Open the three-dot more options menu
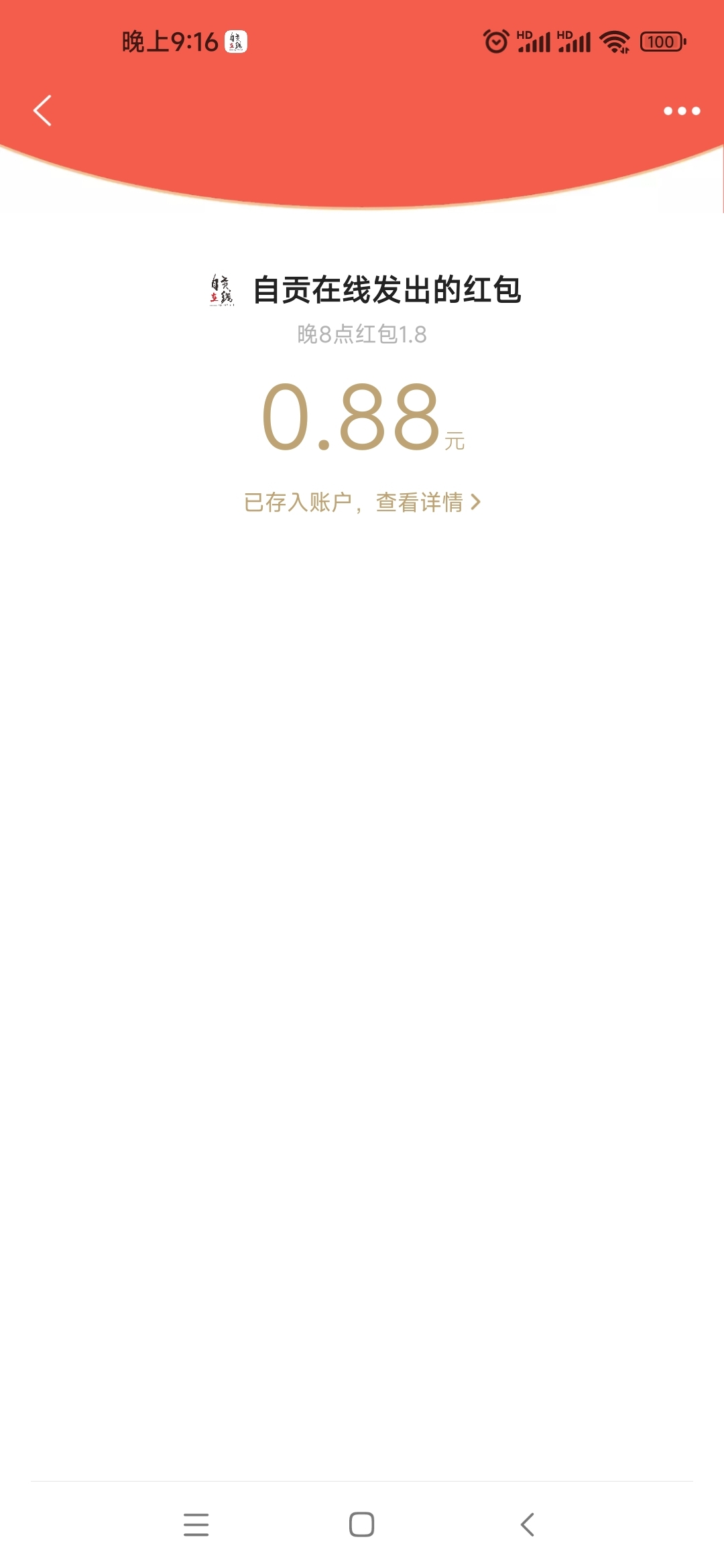This screenshot has height=1568, width=724. click(x=682, y=111)
